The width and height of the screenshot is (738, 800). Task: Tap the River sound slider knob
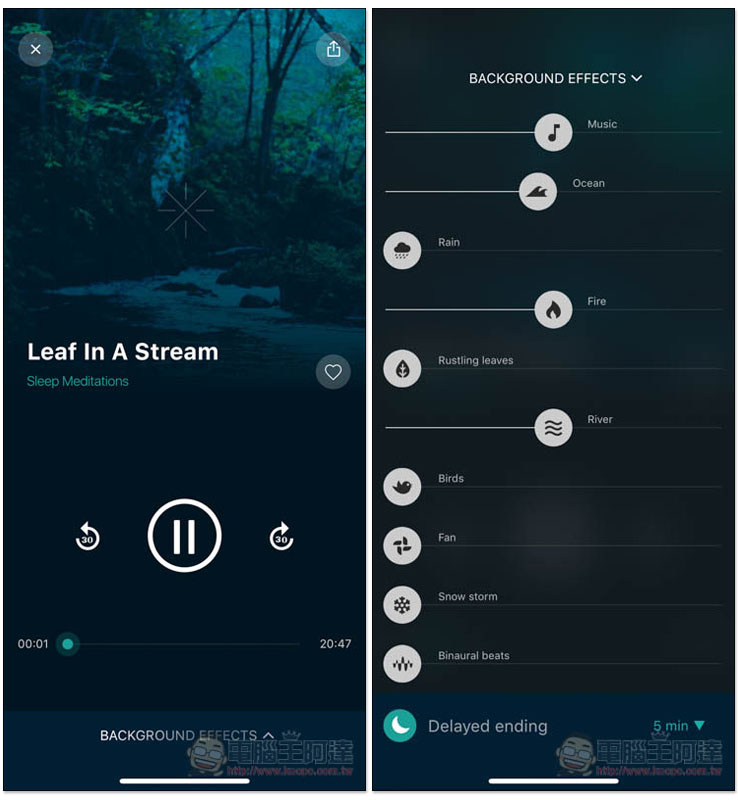tap(553, 428)
